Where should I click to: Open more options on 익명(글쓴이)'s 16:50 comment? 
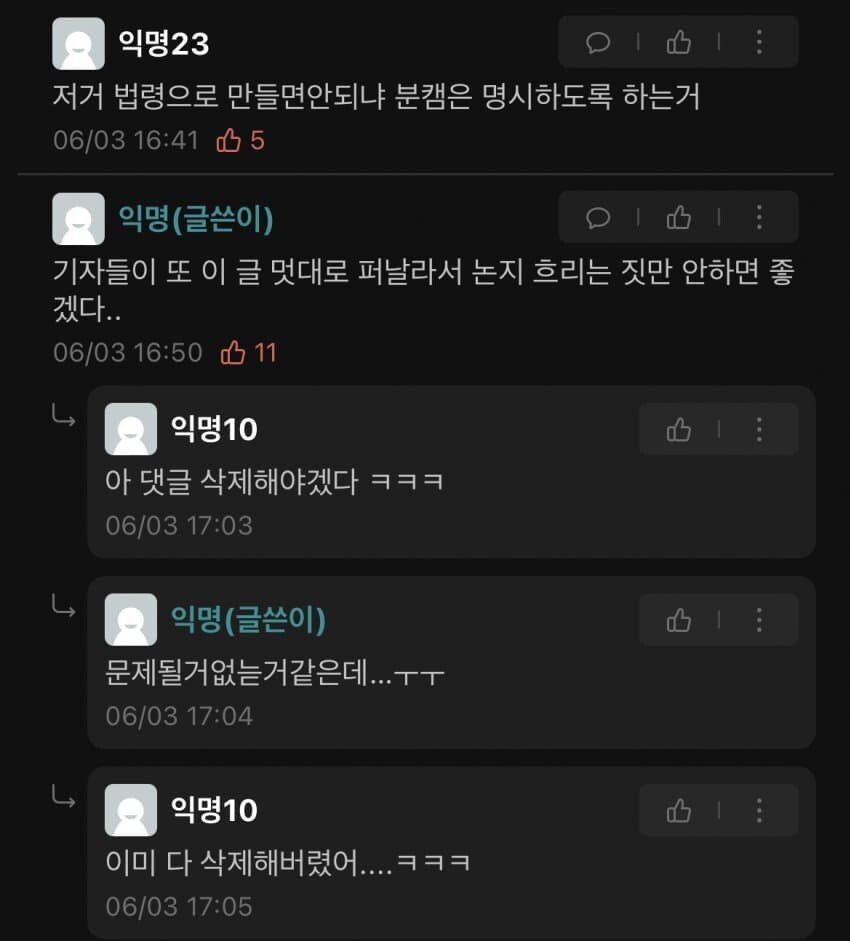tap(759, 217)
